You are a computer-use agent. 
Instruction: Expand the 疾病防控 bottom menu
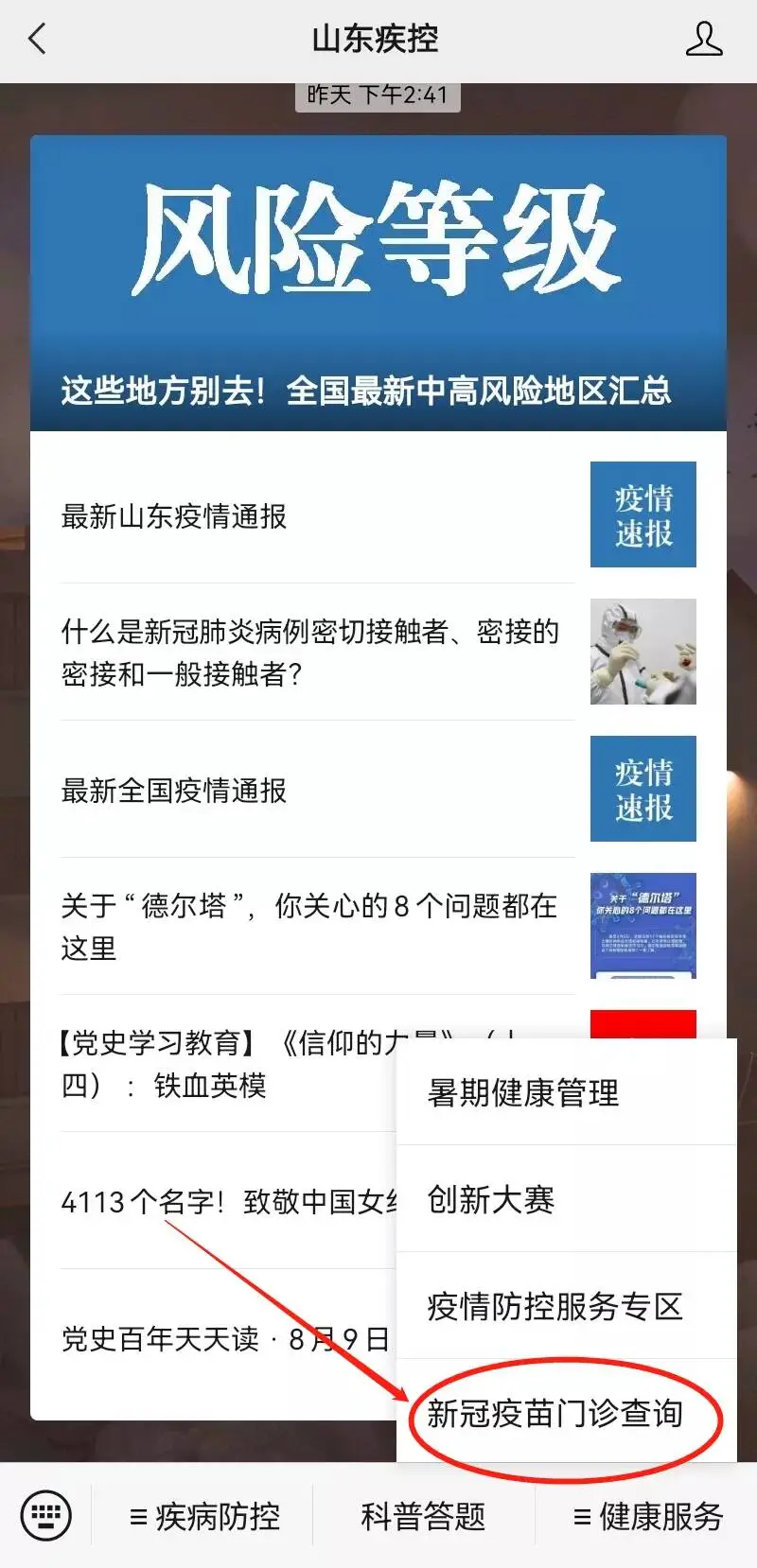pos(204,1517)
